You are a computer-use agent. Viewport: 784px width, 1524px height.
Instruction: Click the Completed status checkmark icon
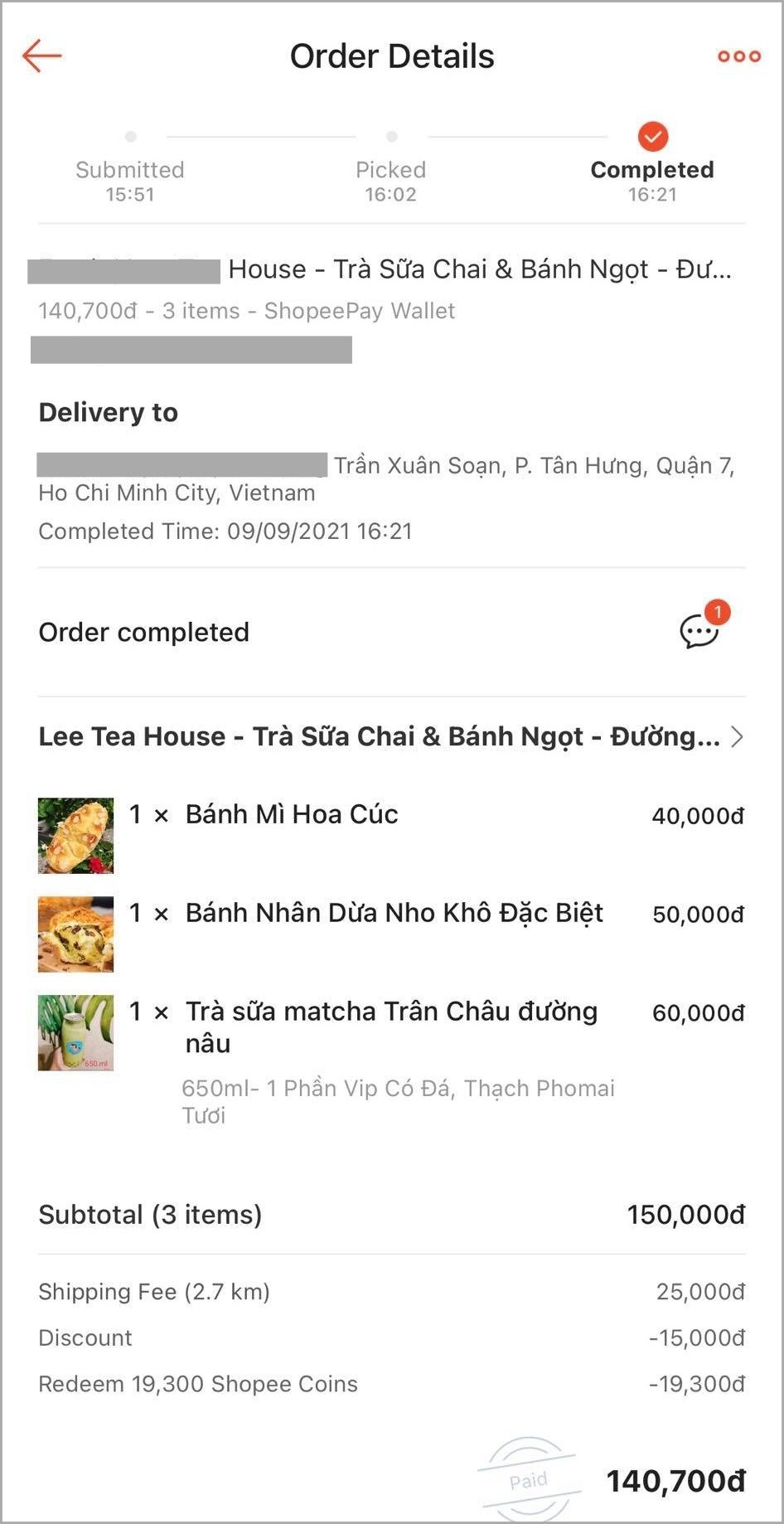pyautogui.click(x=651, y=136)
